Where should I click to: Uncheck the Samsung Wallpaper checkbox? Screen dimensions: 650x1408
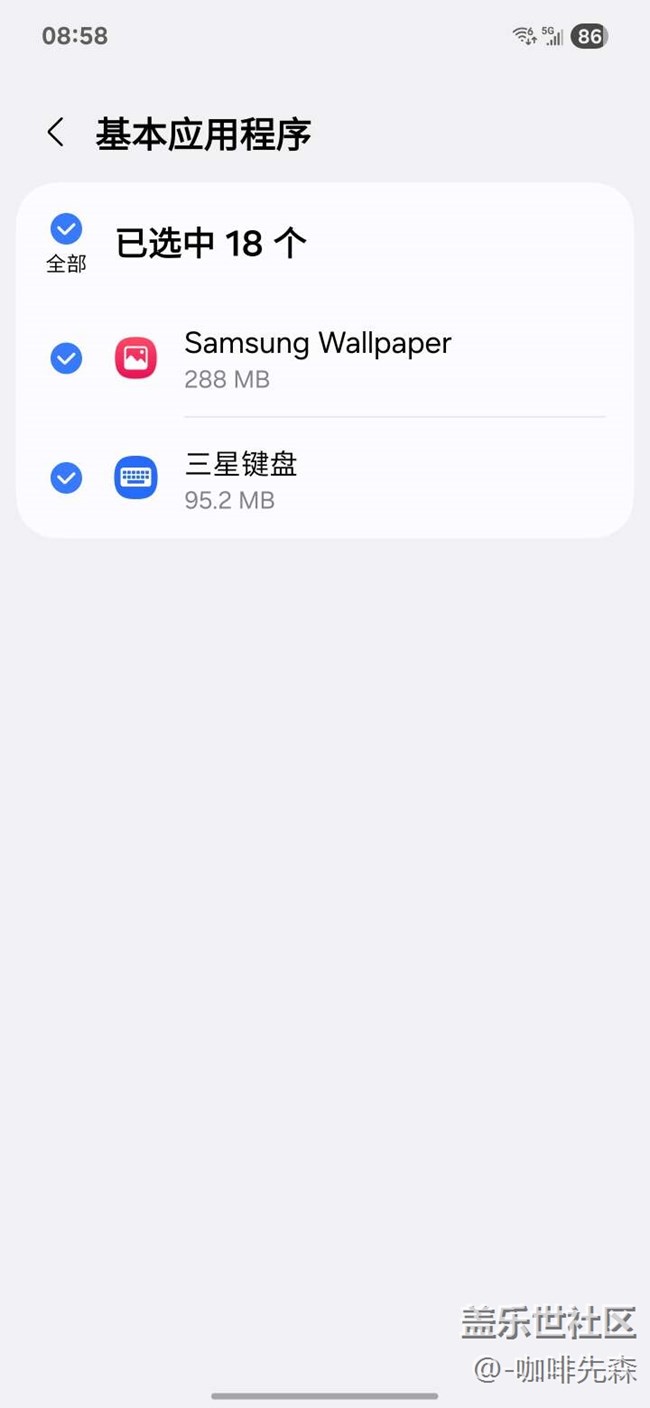66,358
